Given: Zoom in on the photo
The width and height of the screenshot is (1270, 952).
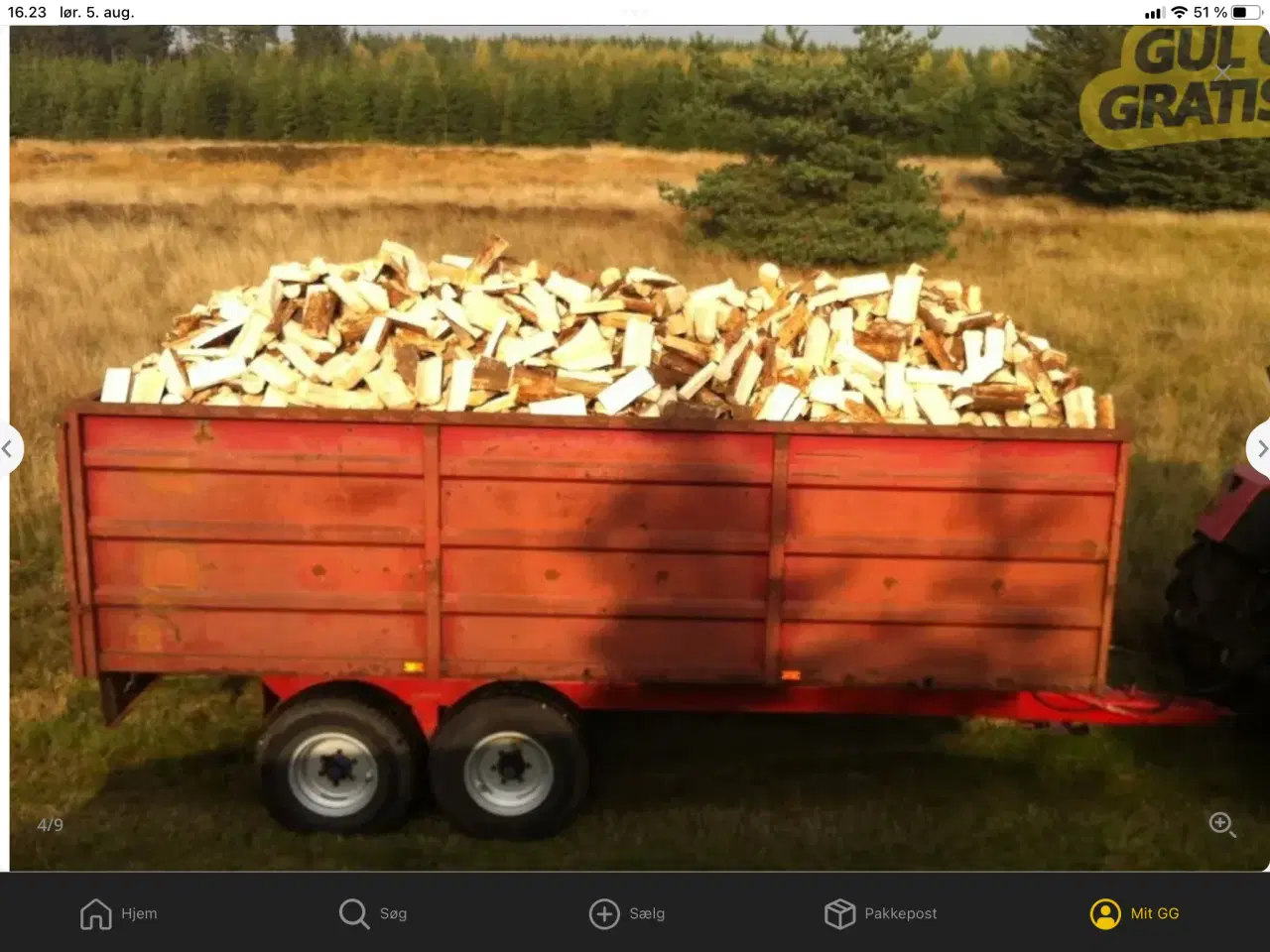Looking at the screenshot, I should tap(1221, 824).
